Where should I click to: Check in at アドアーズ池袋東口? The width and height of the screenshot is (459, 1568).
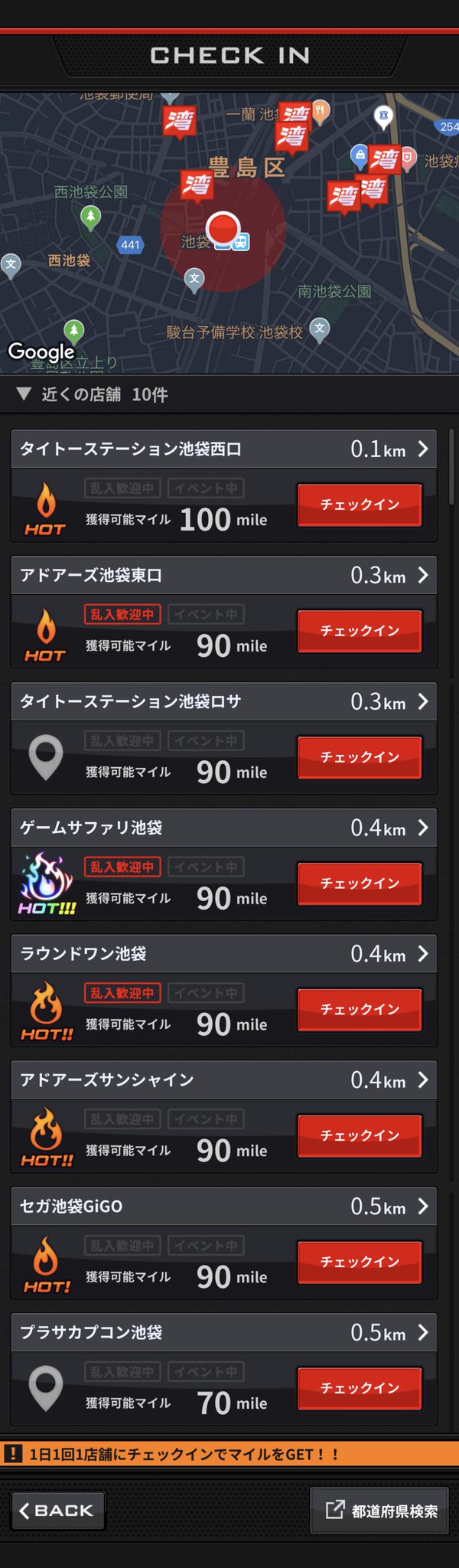click(360, 631)
